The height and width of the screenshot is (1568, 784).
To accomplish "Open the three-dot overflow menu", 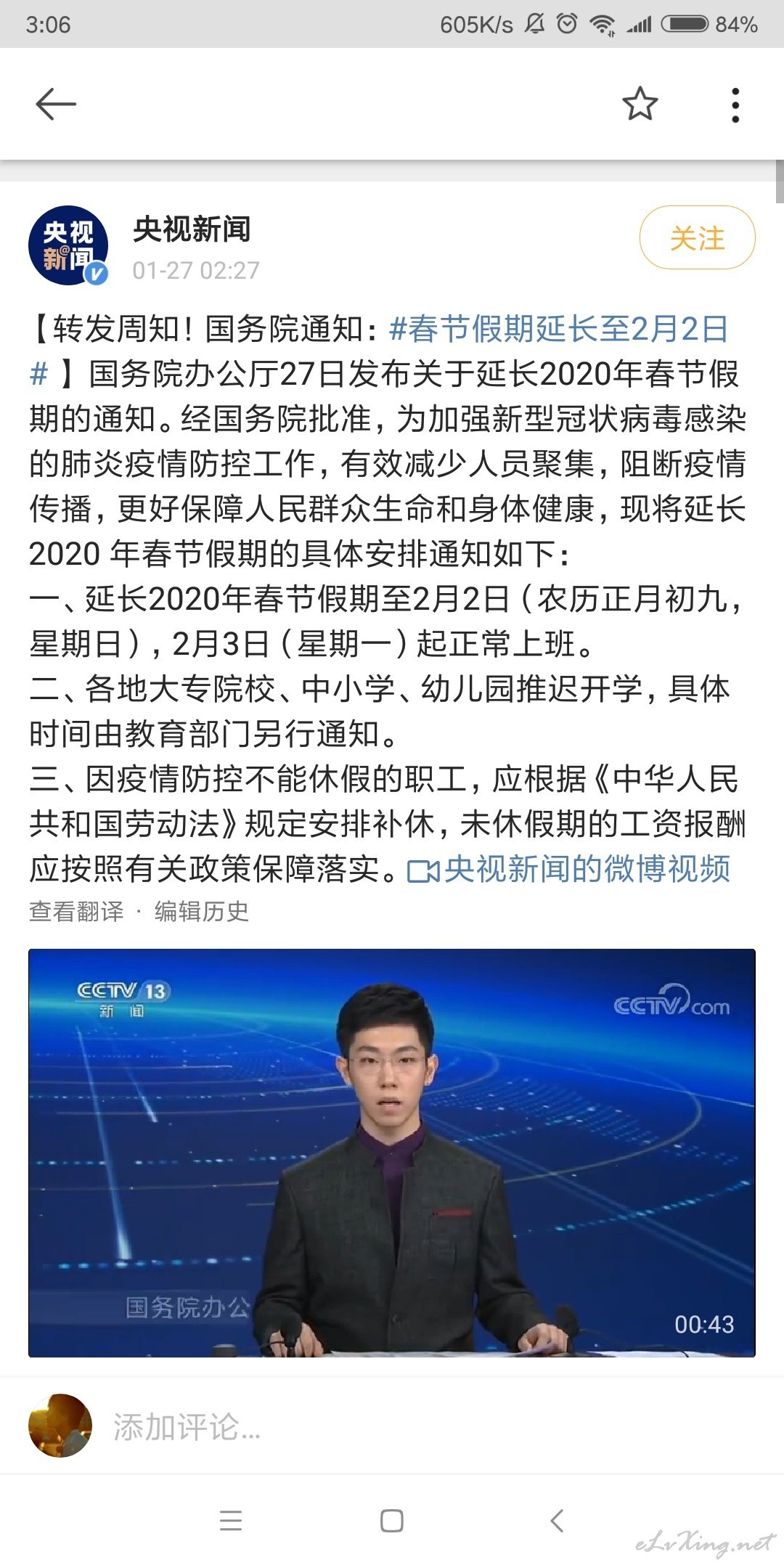I will tap(735, 105).
